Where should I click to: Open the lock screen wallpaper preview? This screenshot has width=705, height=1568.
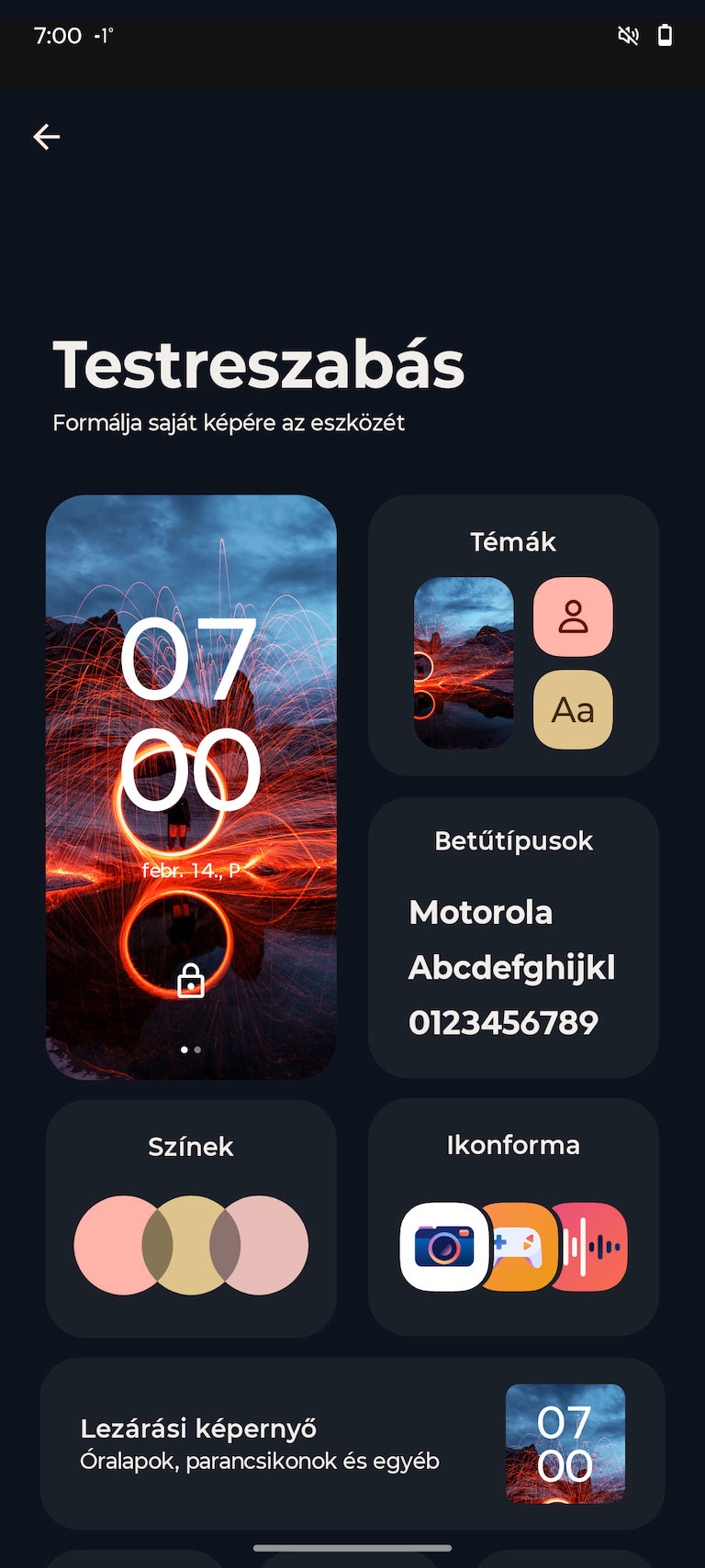[191, 787]
